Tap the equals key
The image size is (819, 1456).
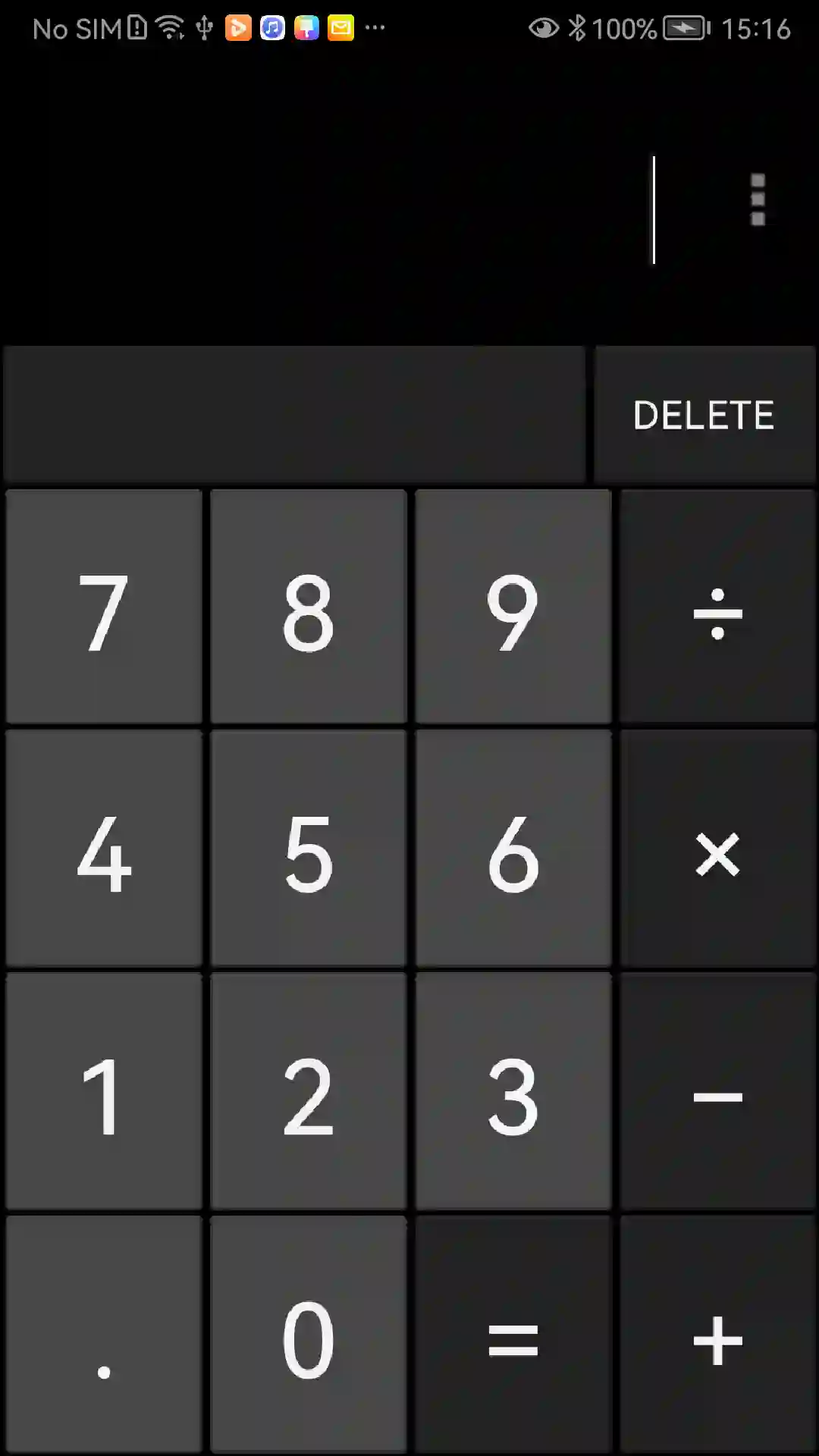coord(513,1335)
